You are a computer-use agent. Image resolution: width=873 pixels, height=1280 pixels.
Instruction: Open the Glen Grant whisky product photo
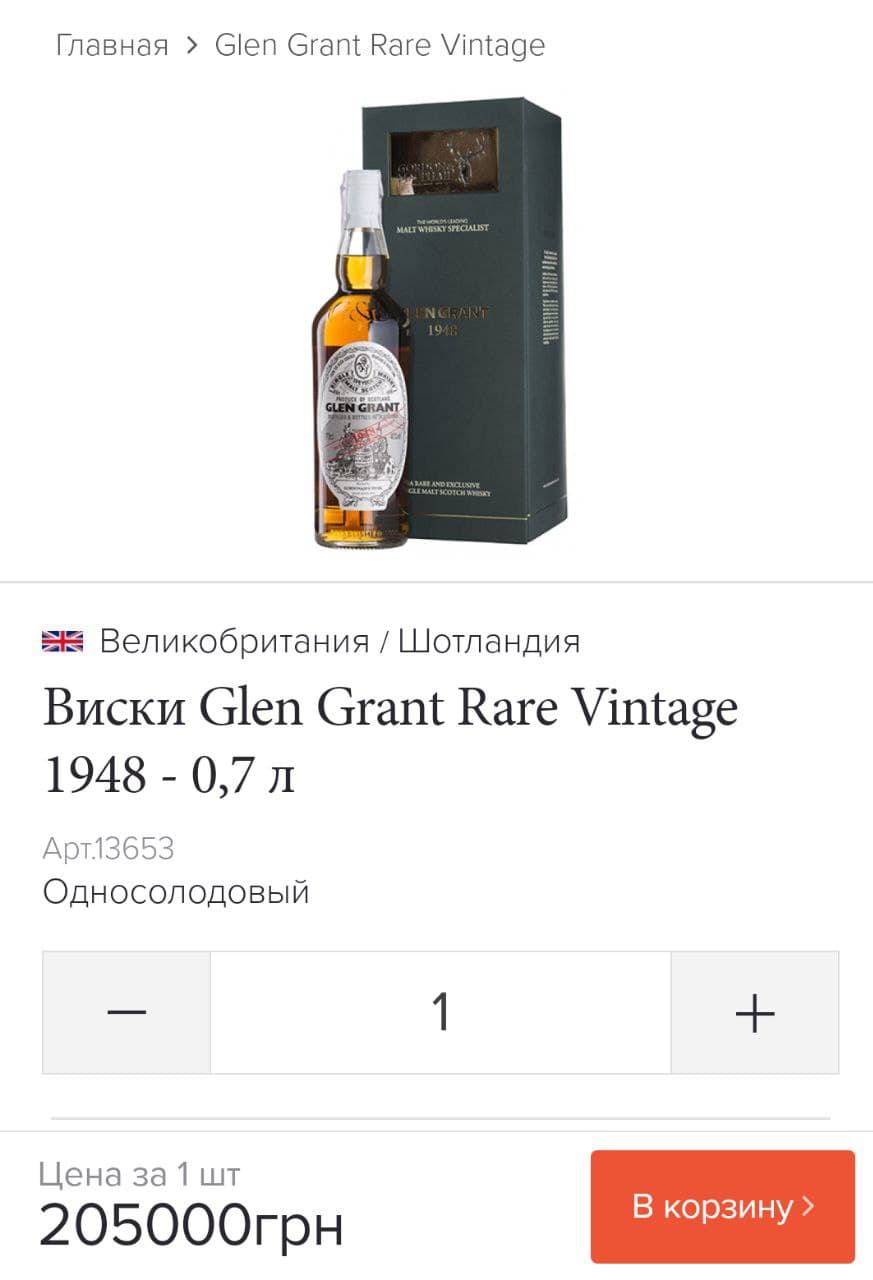point(438,323)
